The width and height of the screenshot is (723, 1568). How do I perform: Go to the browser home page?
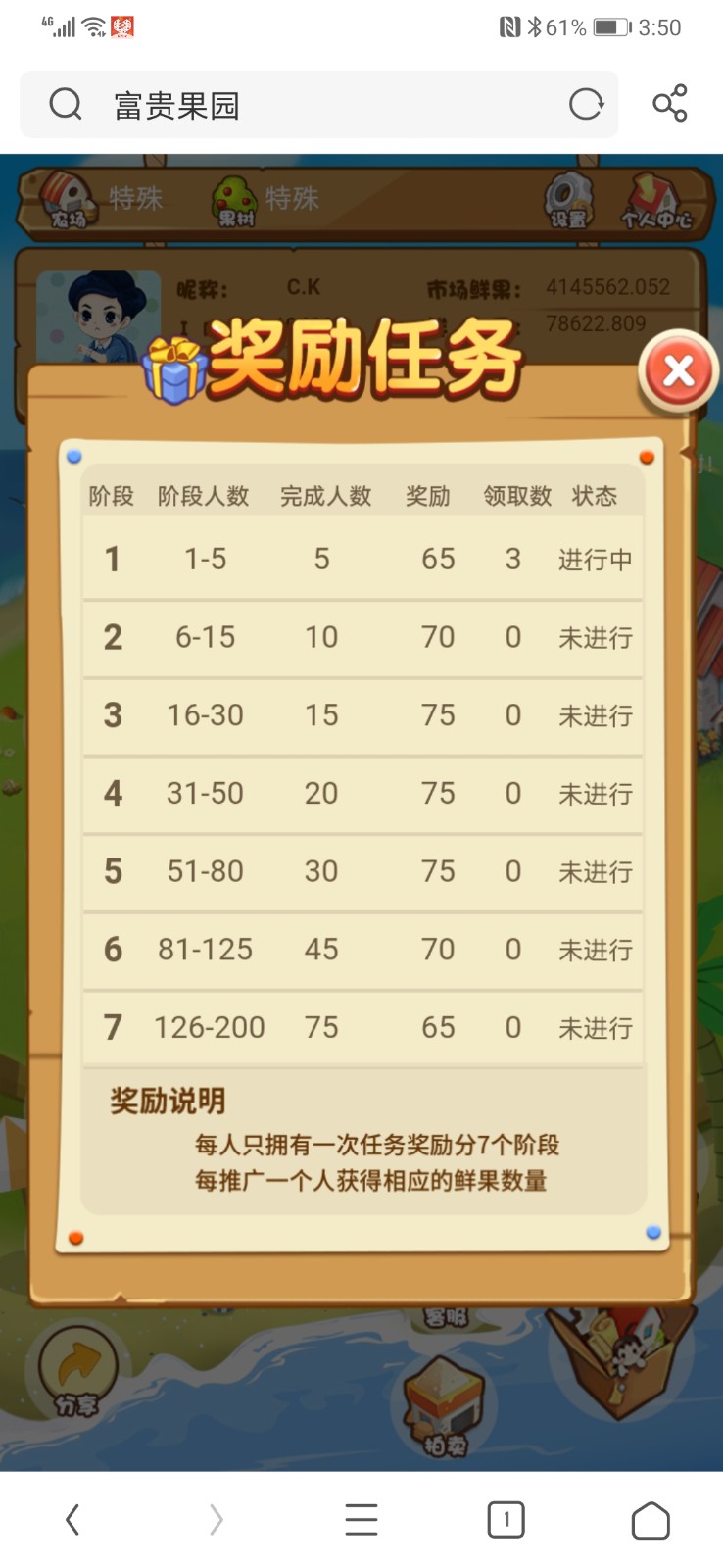point(650,1520)
